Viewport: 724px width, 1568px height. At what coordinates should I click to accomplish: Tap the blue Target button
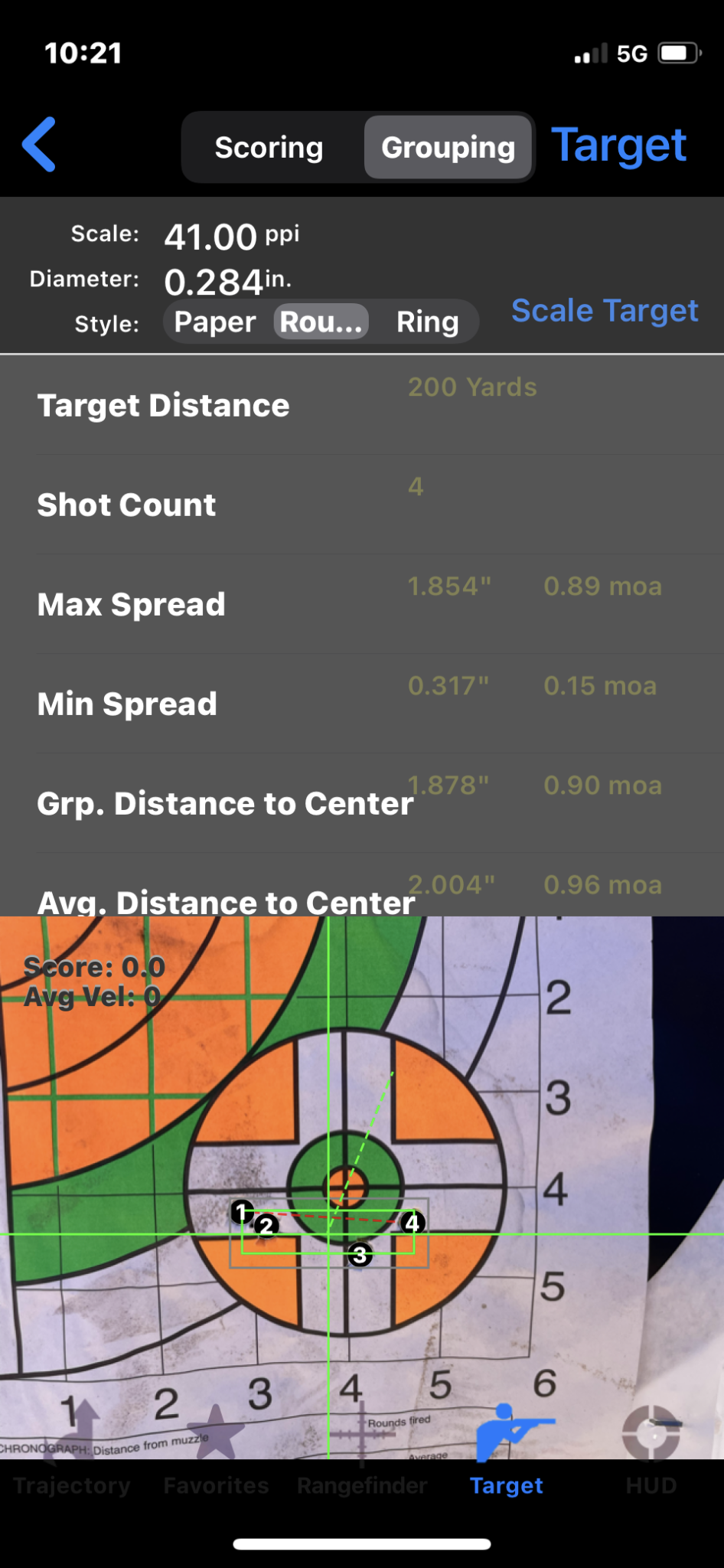click(618, 145)
